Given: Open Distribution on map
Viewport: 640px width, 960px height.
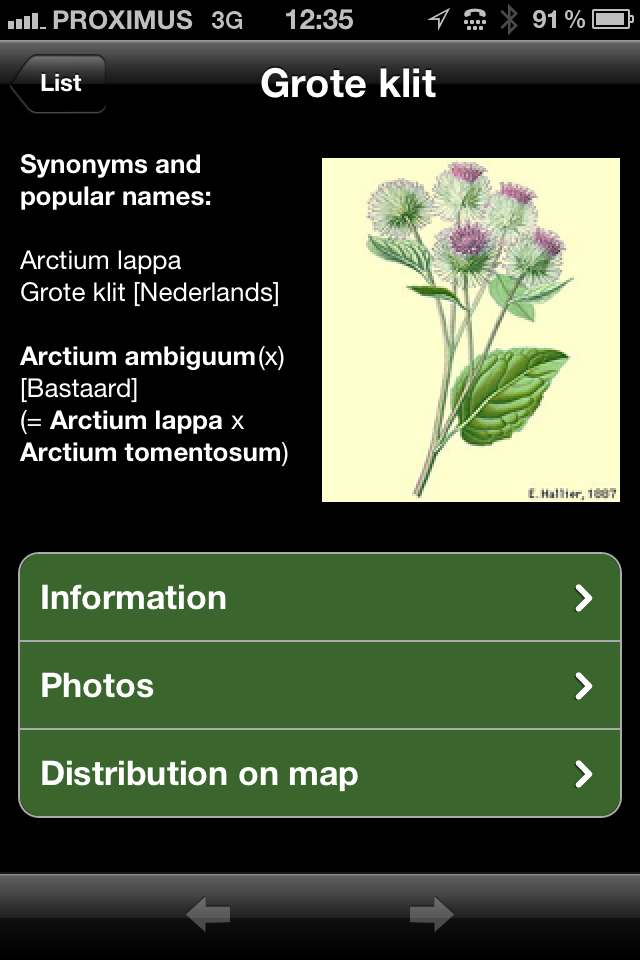Looking at the screenshot, I should click(320, 774).
